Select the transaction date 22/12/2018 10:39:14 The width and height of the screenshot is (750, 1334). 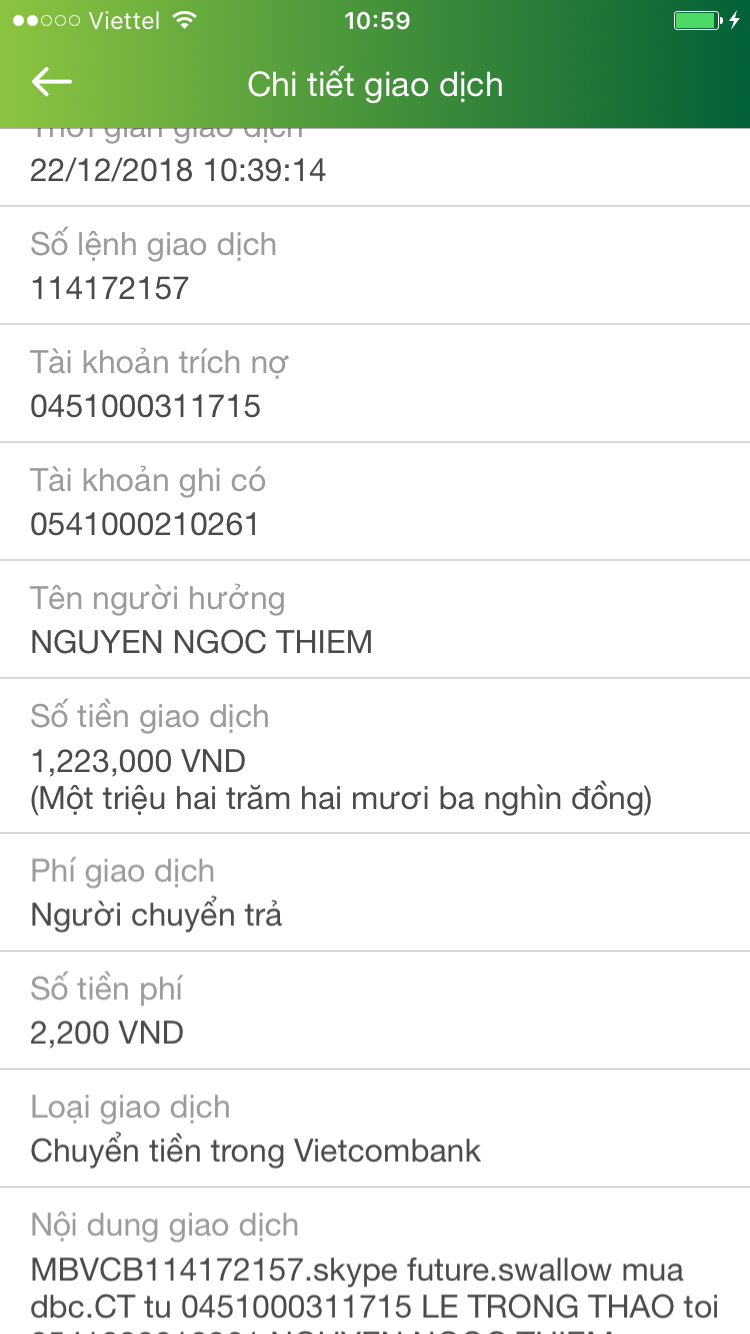pos(176,170)
